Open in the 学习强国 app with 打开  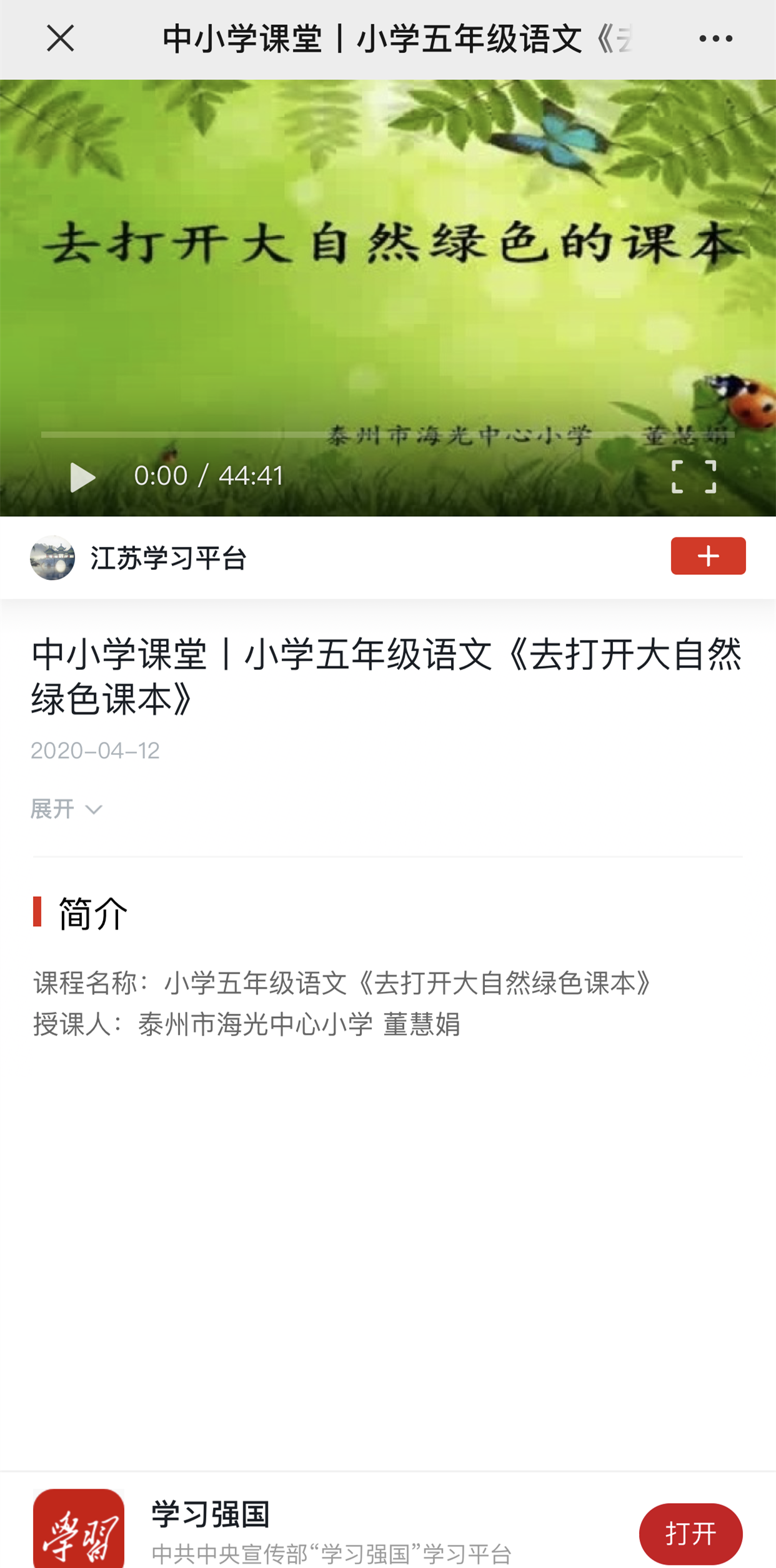(690, 1533)
